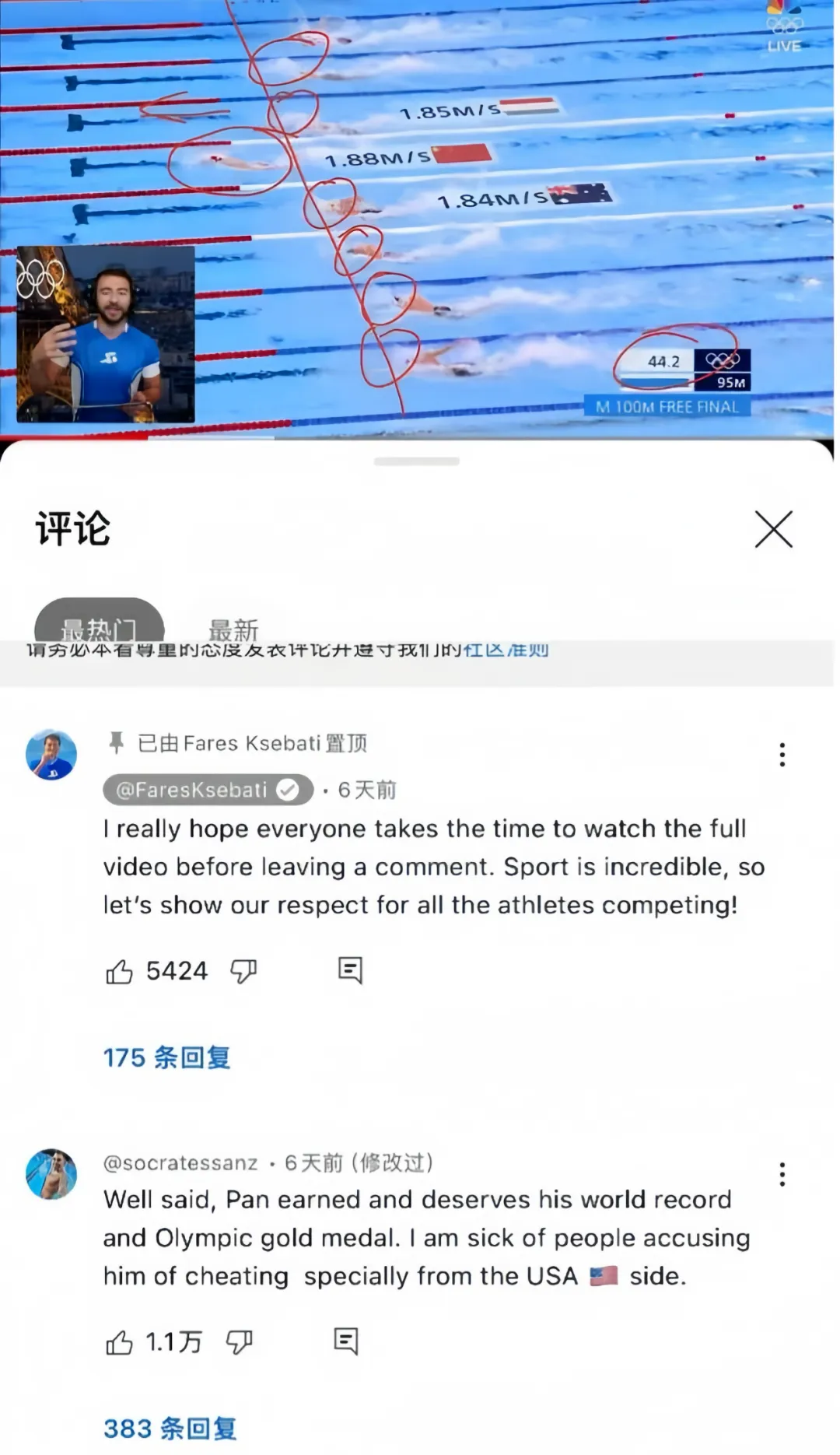Reply to the pinned FaresKsebati comment
Viewport: 840px width, 1455px height.
coord(350,970)
